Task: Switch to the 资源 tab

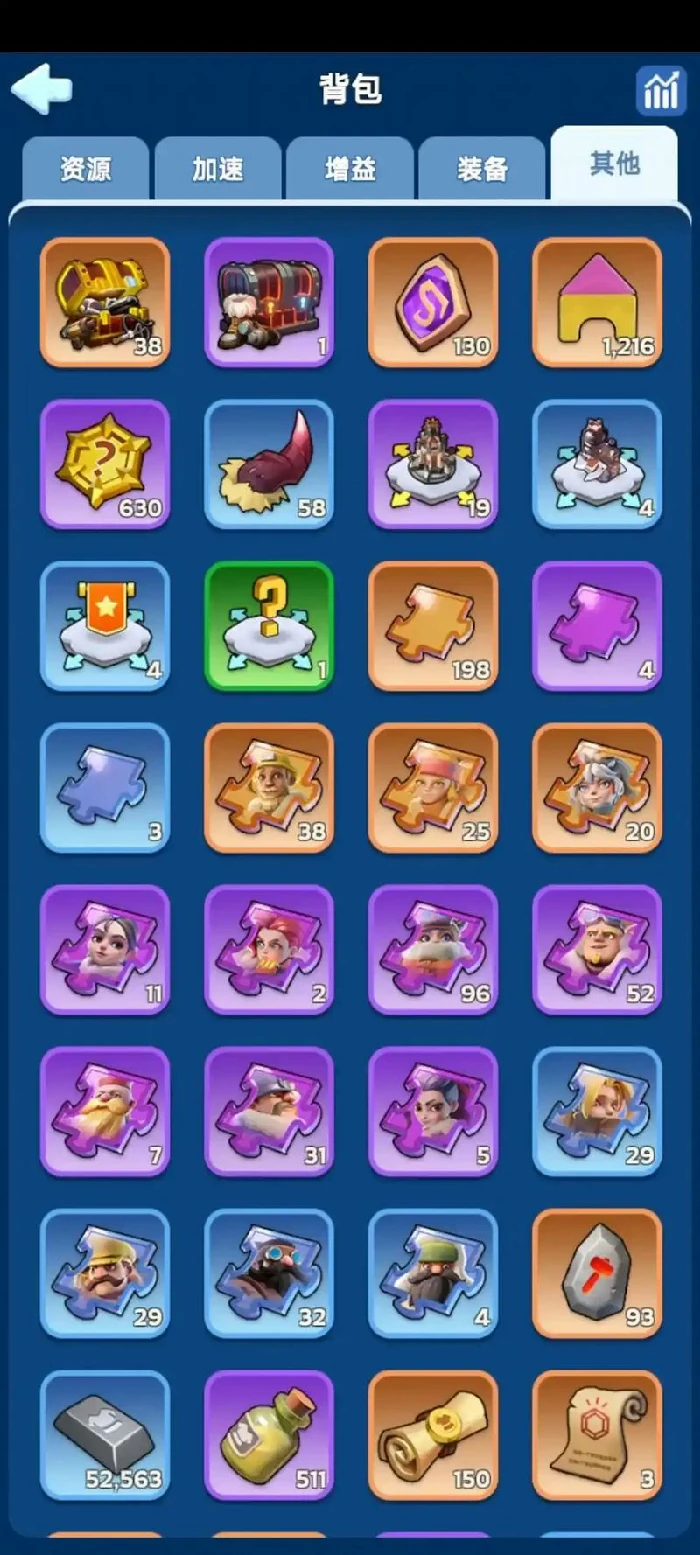Action: (x=86, y=169)
